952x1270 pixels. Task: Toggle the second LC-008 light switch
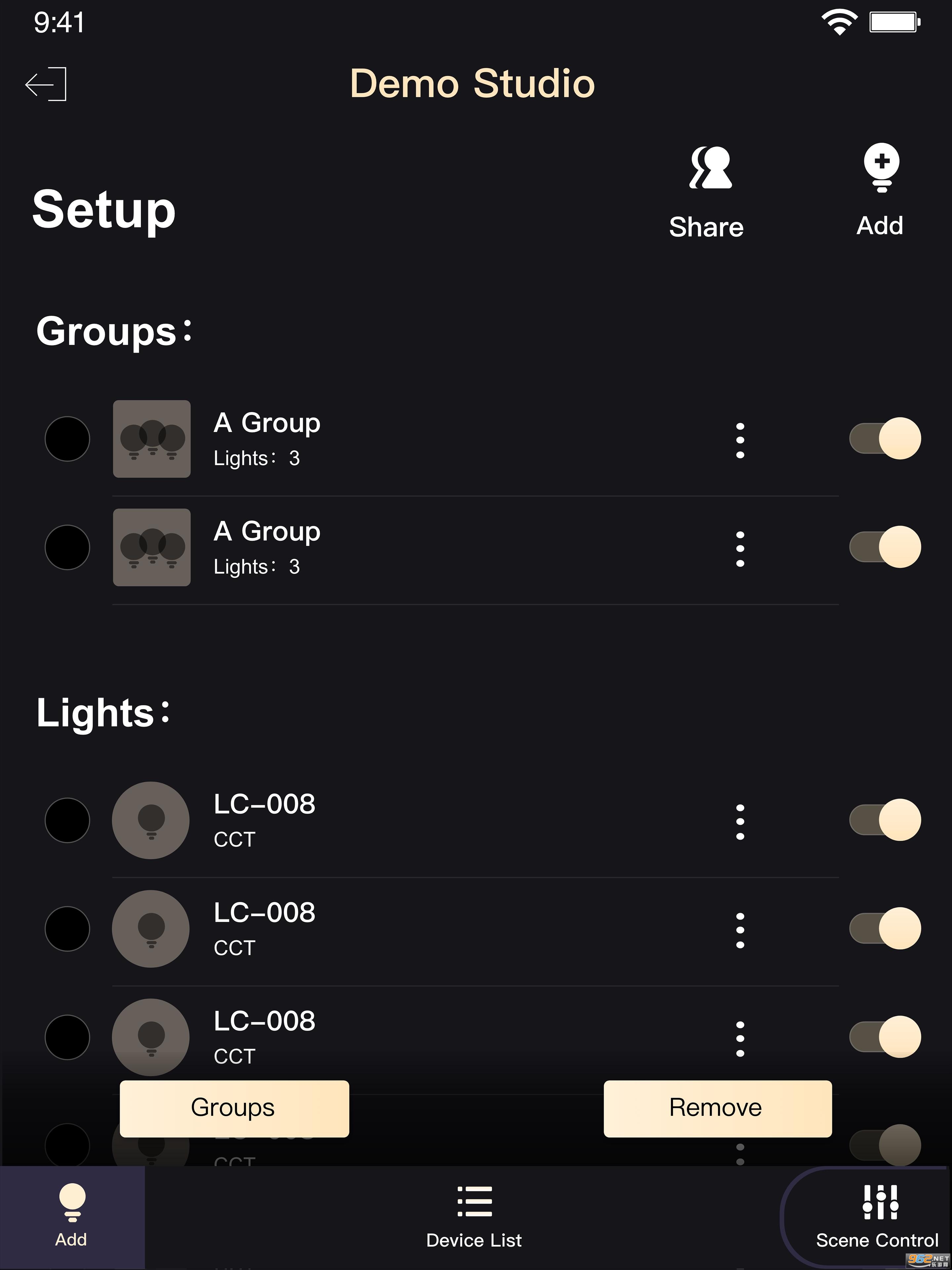pos(885,928)
